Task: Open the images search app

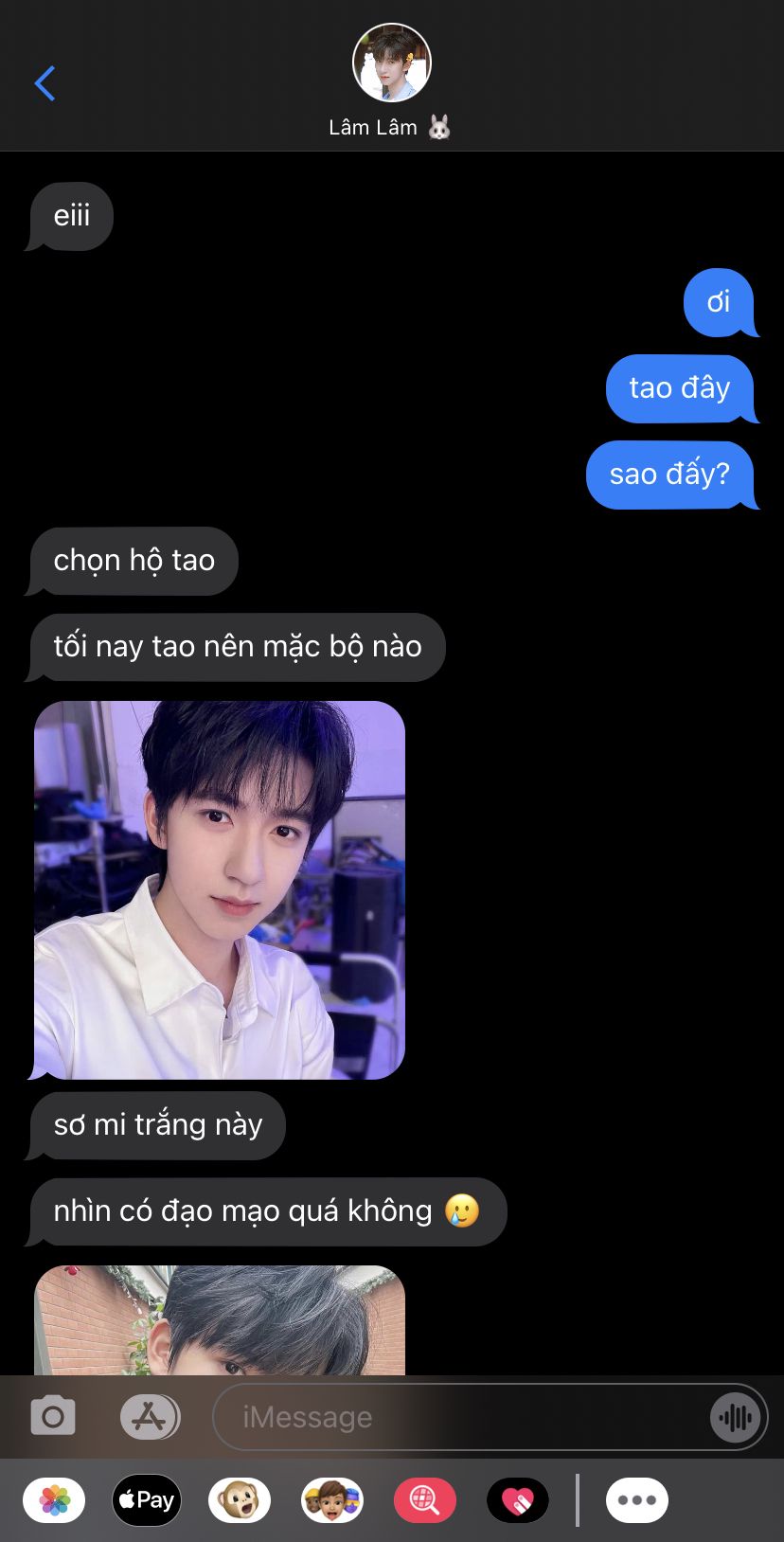Action: (425, 1500)
